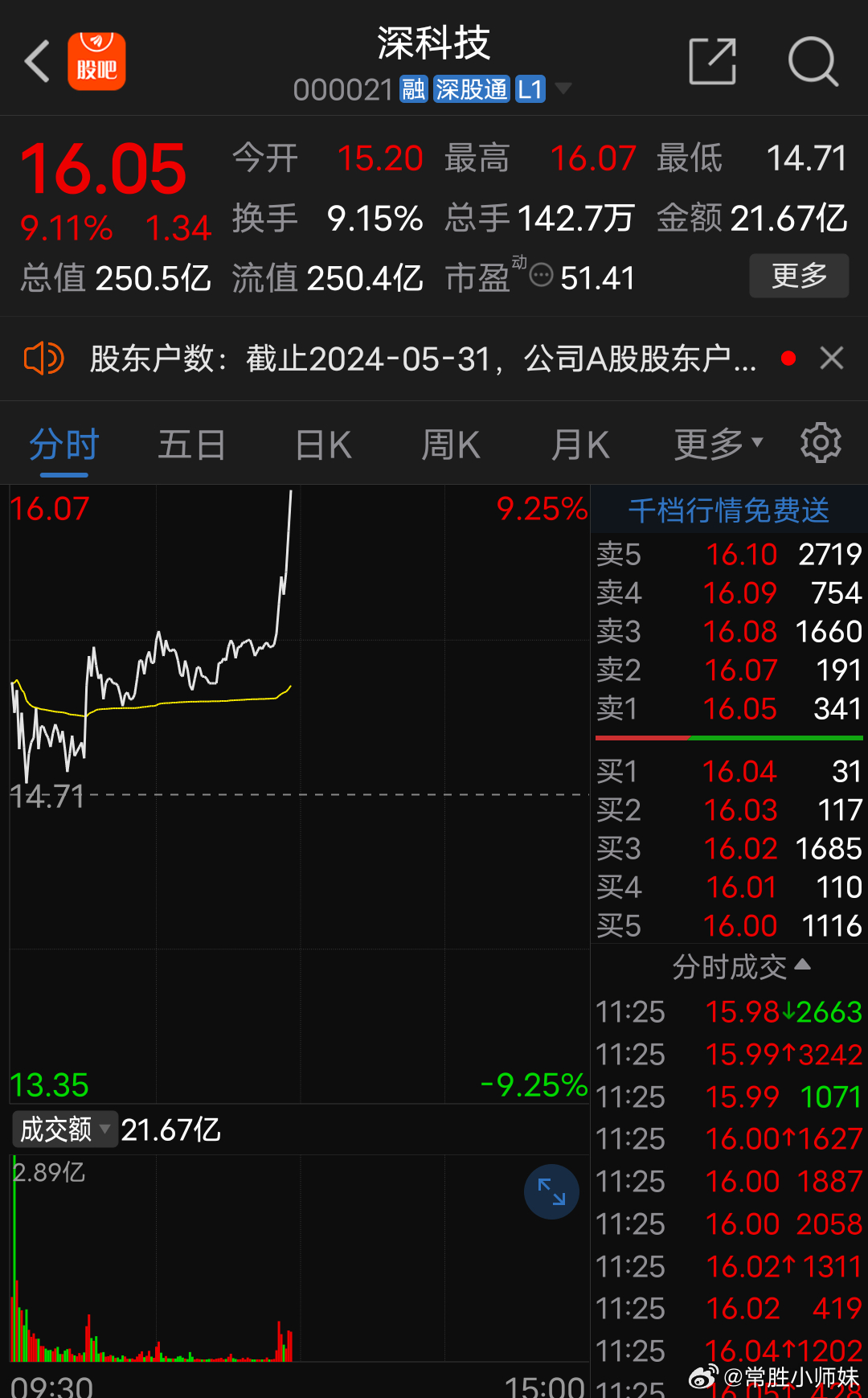Viewport: 868px width, 1398px height.
Task: Expand the 更多 chart period dropdown
Action: [x=719, y=444]
